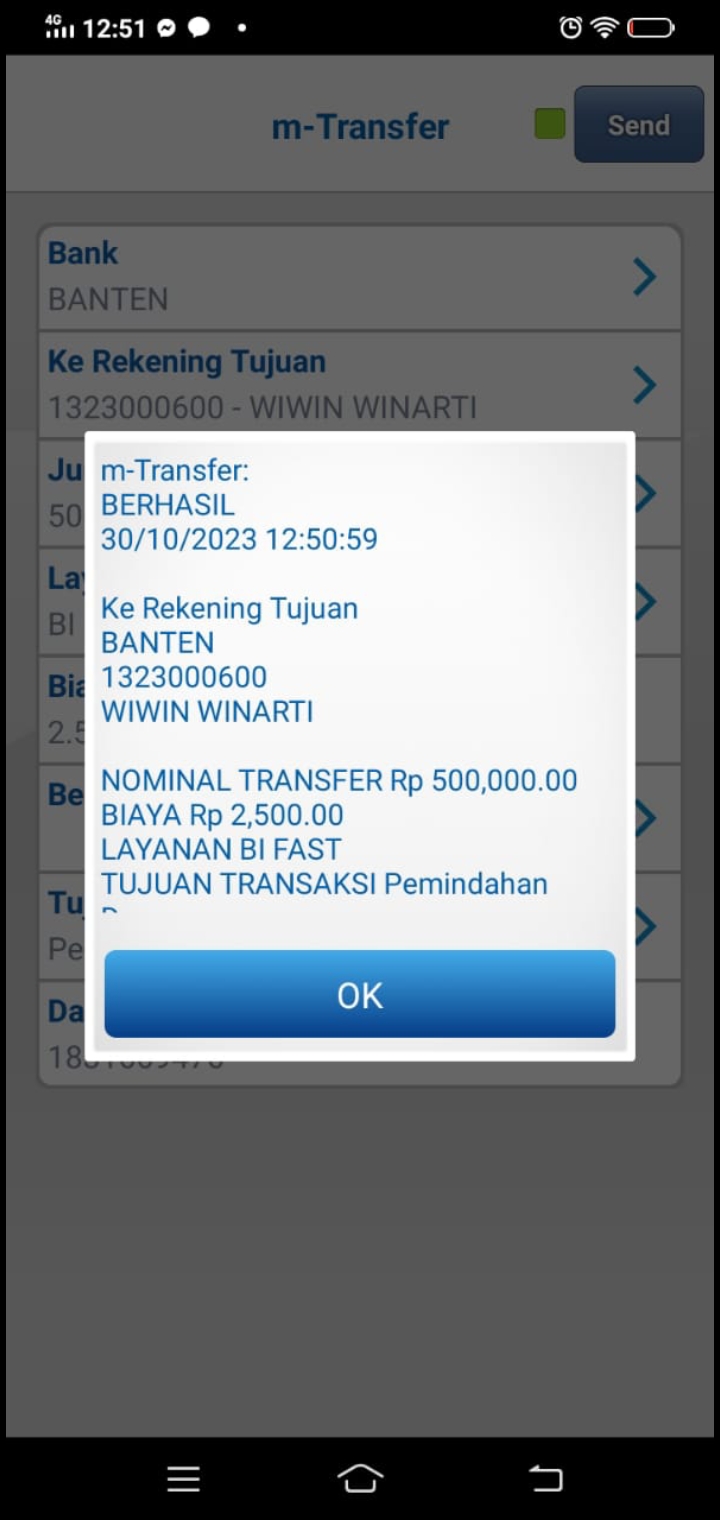This screenshot has width=720, height=1520.
Task: Go back with the system back button
Action: click(545, 1478)
